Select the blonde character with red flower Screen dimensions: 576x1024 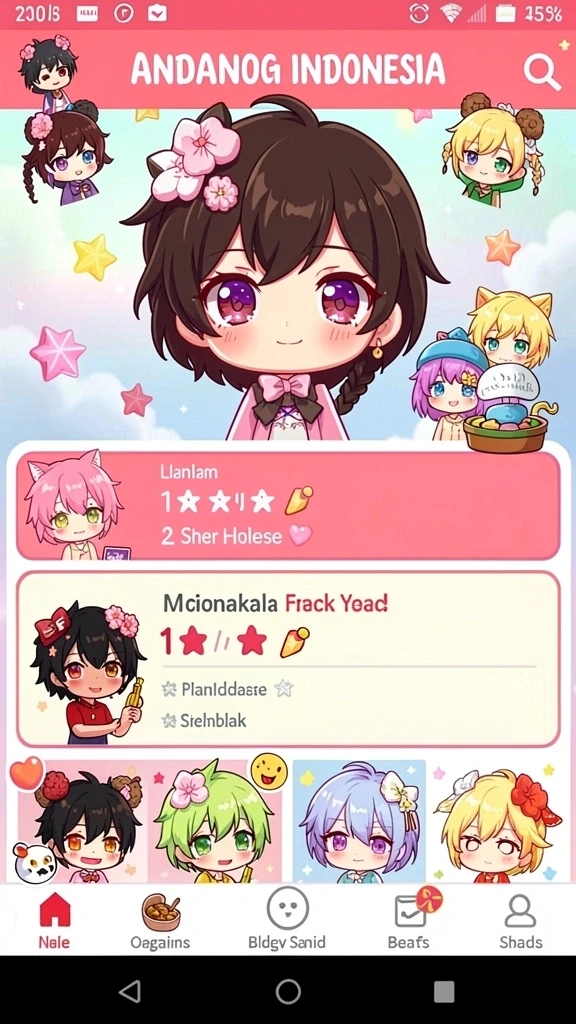coord(495,821)
